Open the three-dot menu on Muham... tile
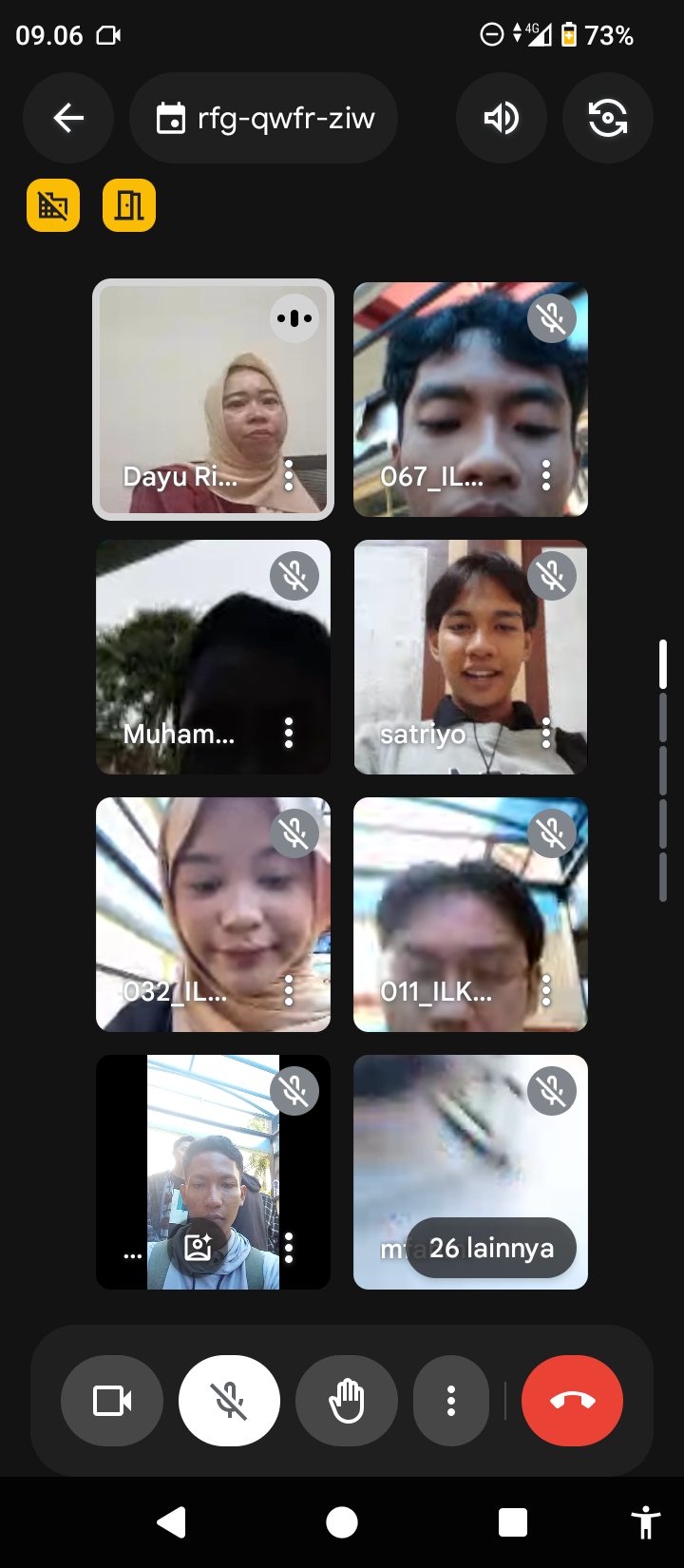Image resolution: width=684 pixels, height=1568 pixels. tap(289, 733)
